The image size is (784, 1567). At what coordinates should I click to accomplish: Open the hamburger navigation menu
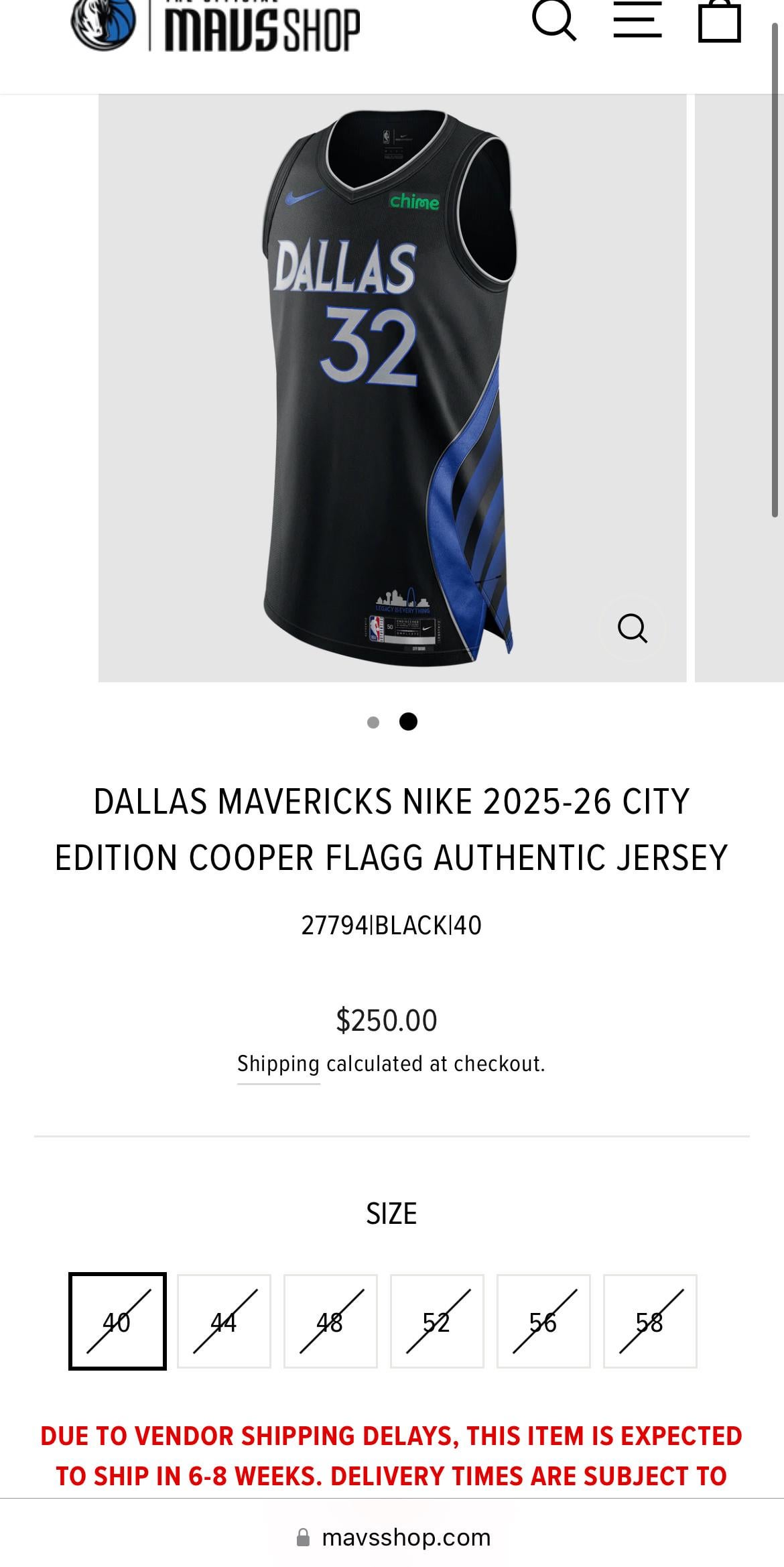637,20
